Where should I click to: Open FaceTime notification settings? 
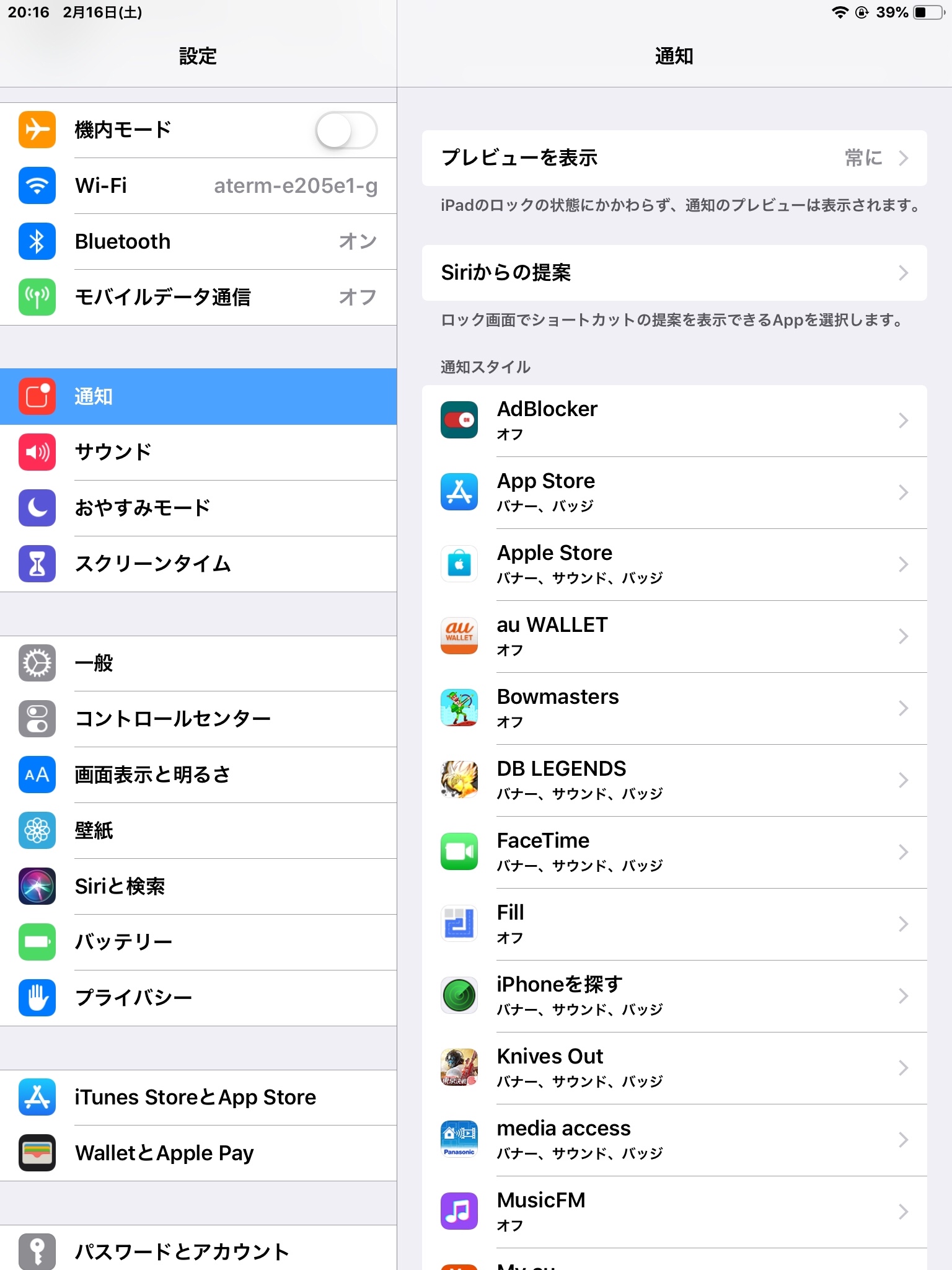click(x=674, y=852)
